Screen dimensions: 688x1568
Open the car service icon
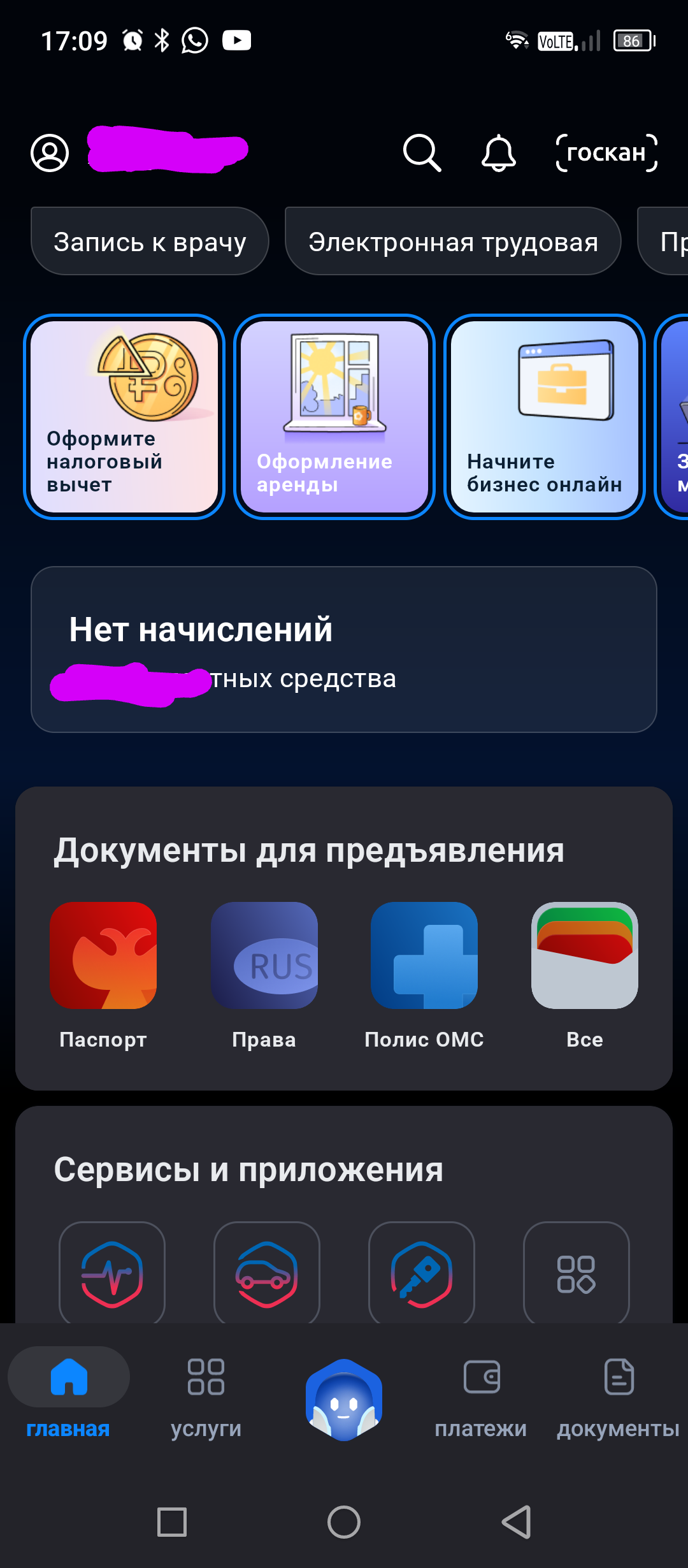[x=267, y=1274]
